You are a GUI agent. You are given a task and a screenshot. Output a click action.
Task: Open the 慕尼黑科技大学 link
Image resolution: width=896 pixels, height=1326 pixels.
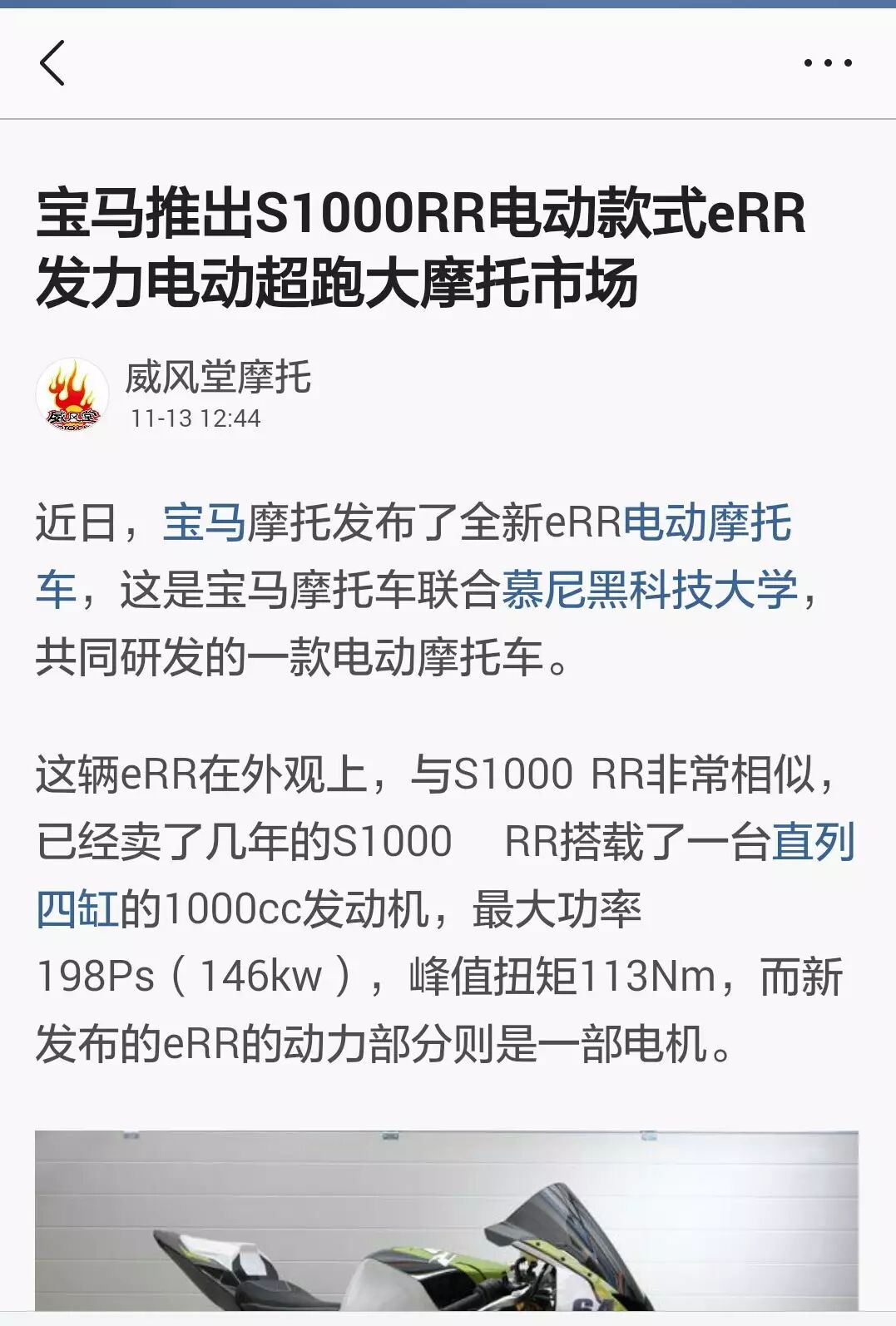(650, 591)
